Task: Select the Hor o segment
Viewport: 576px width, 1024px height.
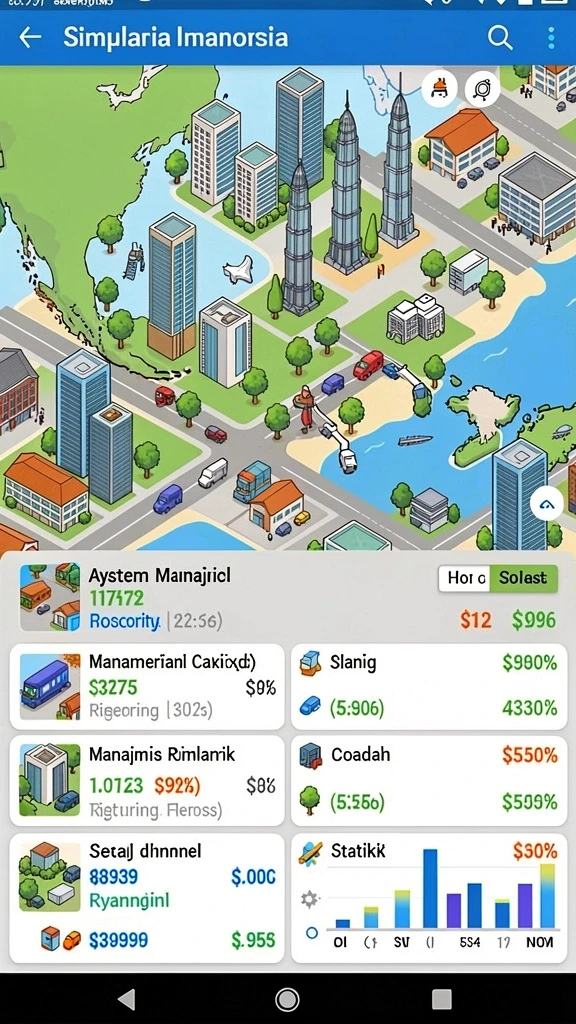Action: pos(464,578)
